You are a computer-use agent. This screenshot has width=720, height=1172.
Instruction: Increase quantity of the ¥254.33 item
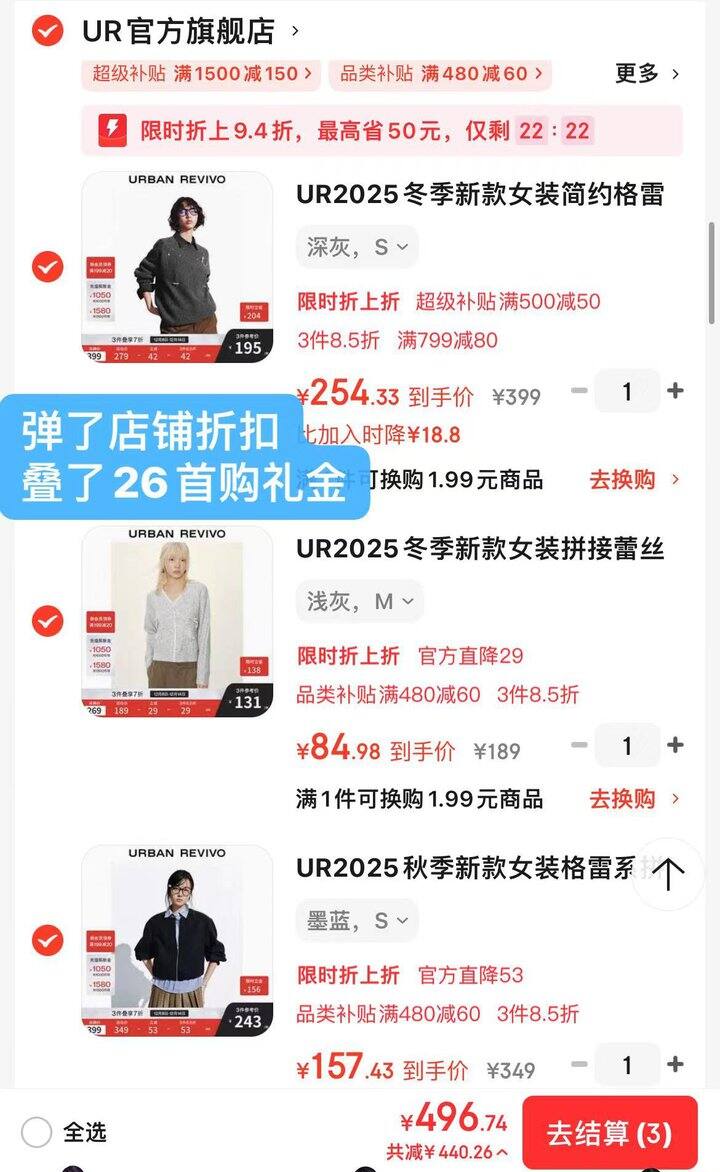pyautogui.click(x=676, y=391)
